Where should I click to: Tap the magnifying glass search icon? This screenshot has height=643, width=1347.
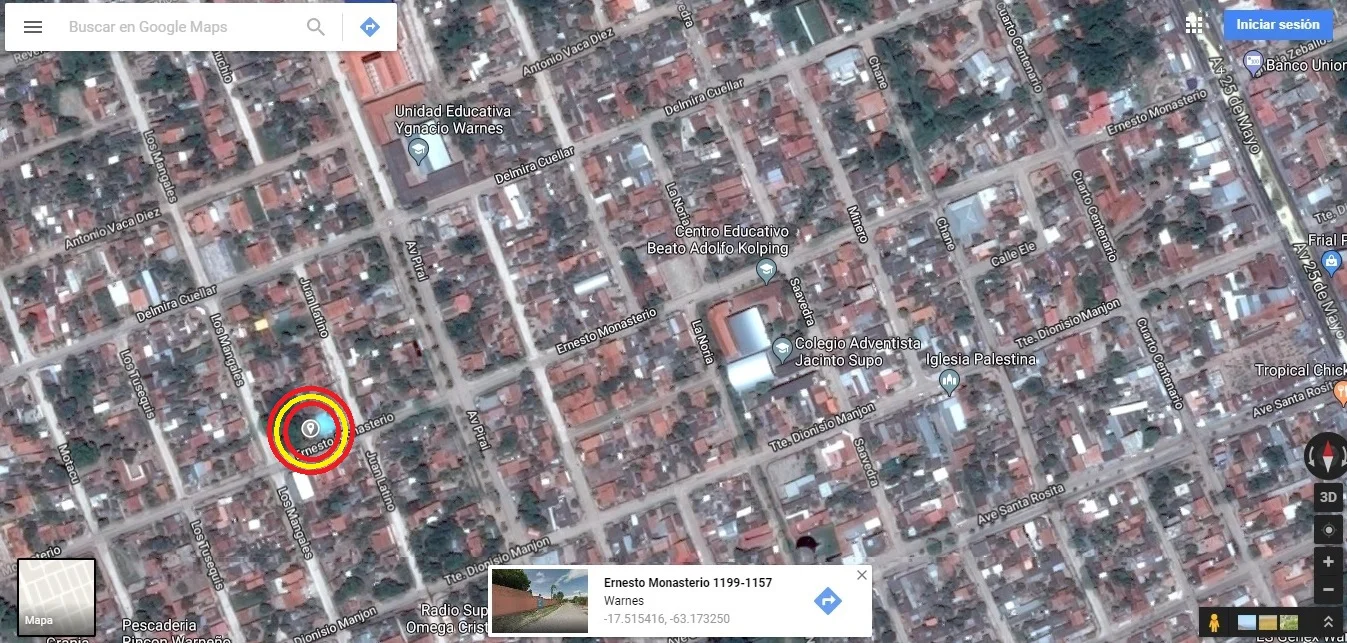pos(316,27)
